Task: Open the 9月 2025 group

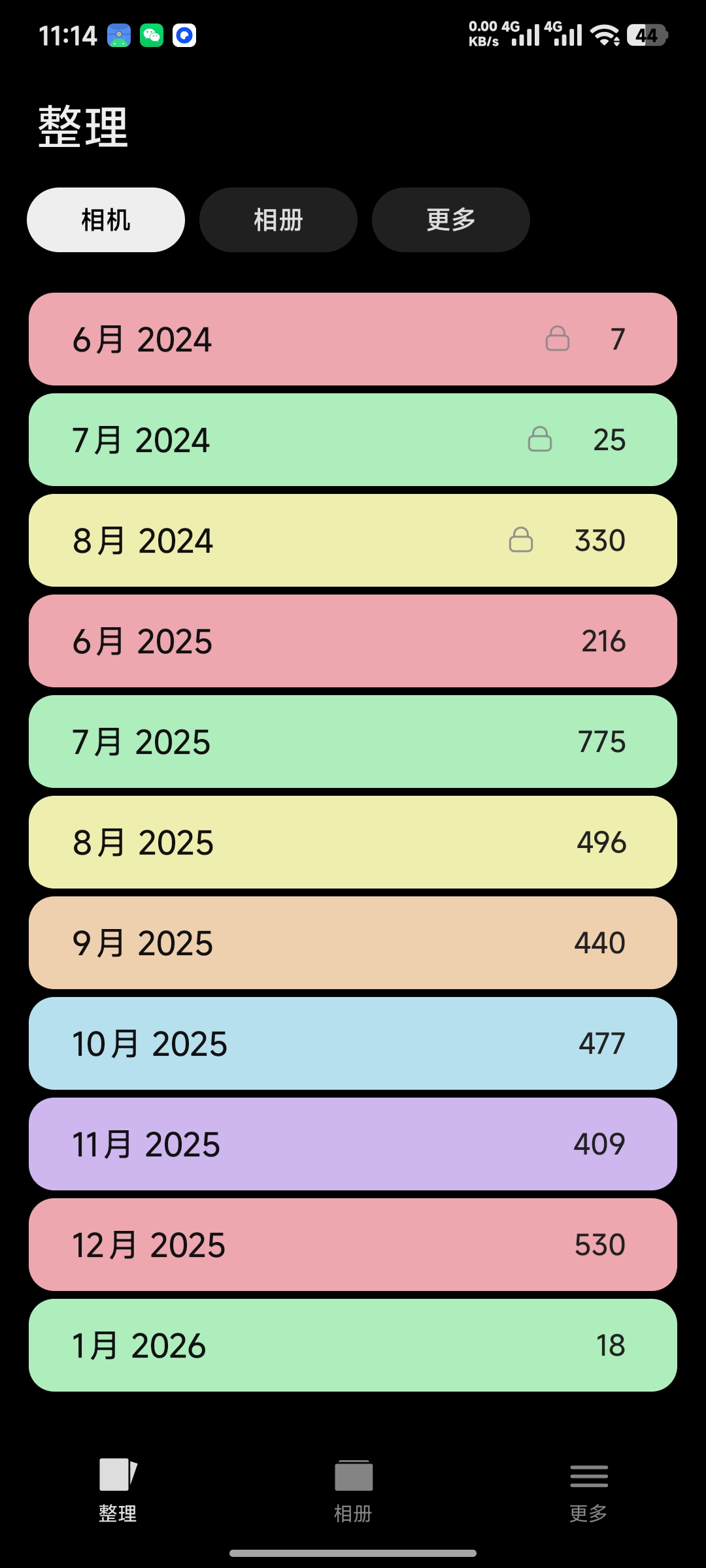Action: [353, 943]
